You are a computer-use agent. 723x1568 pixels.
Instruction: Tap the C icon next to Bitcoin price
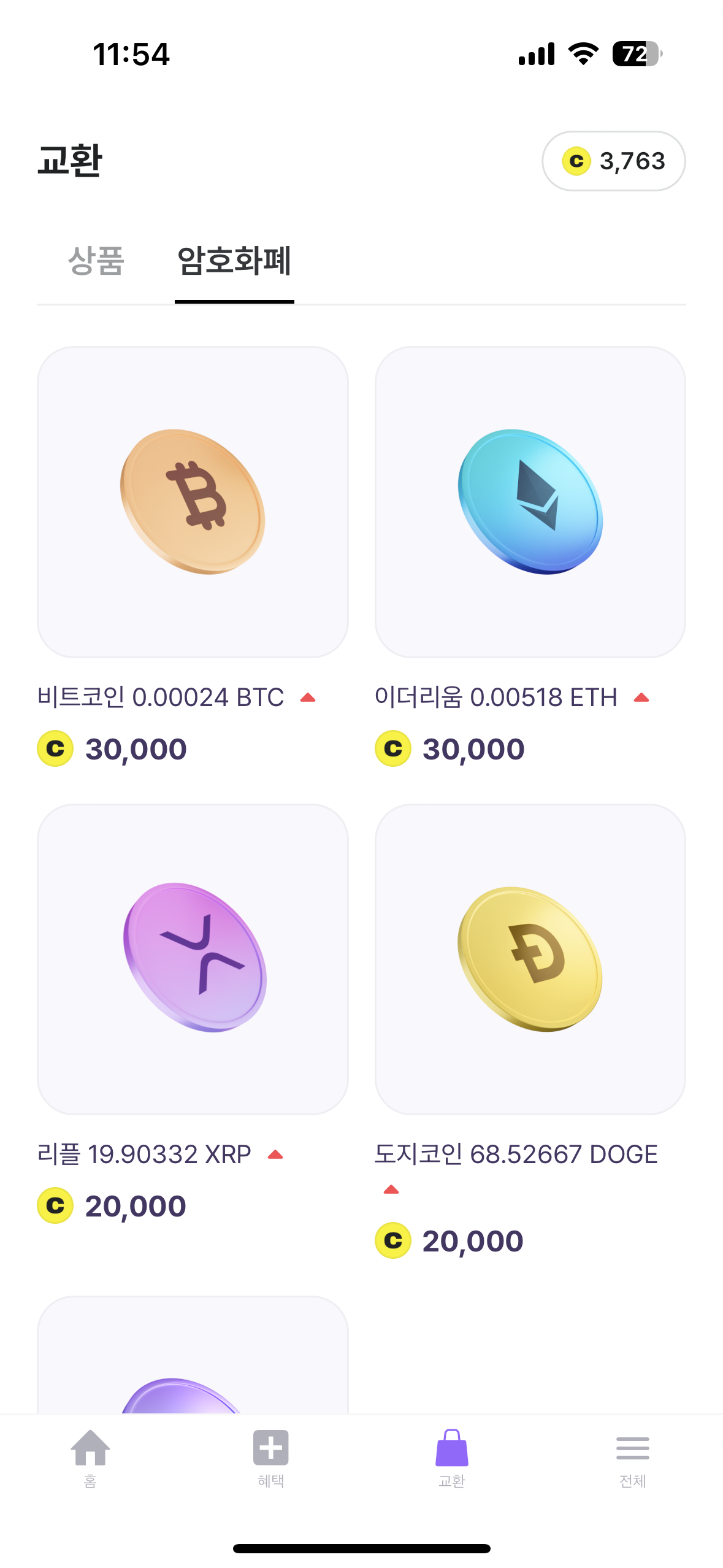point(56,748)
